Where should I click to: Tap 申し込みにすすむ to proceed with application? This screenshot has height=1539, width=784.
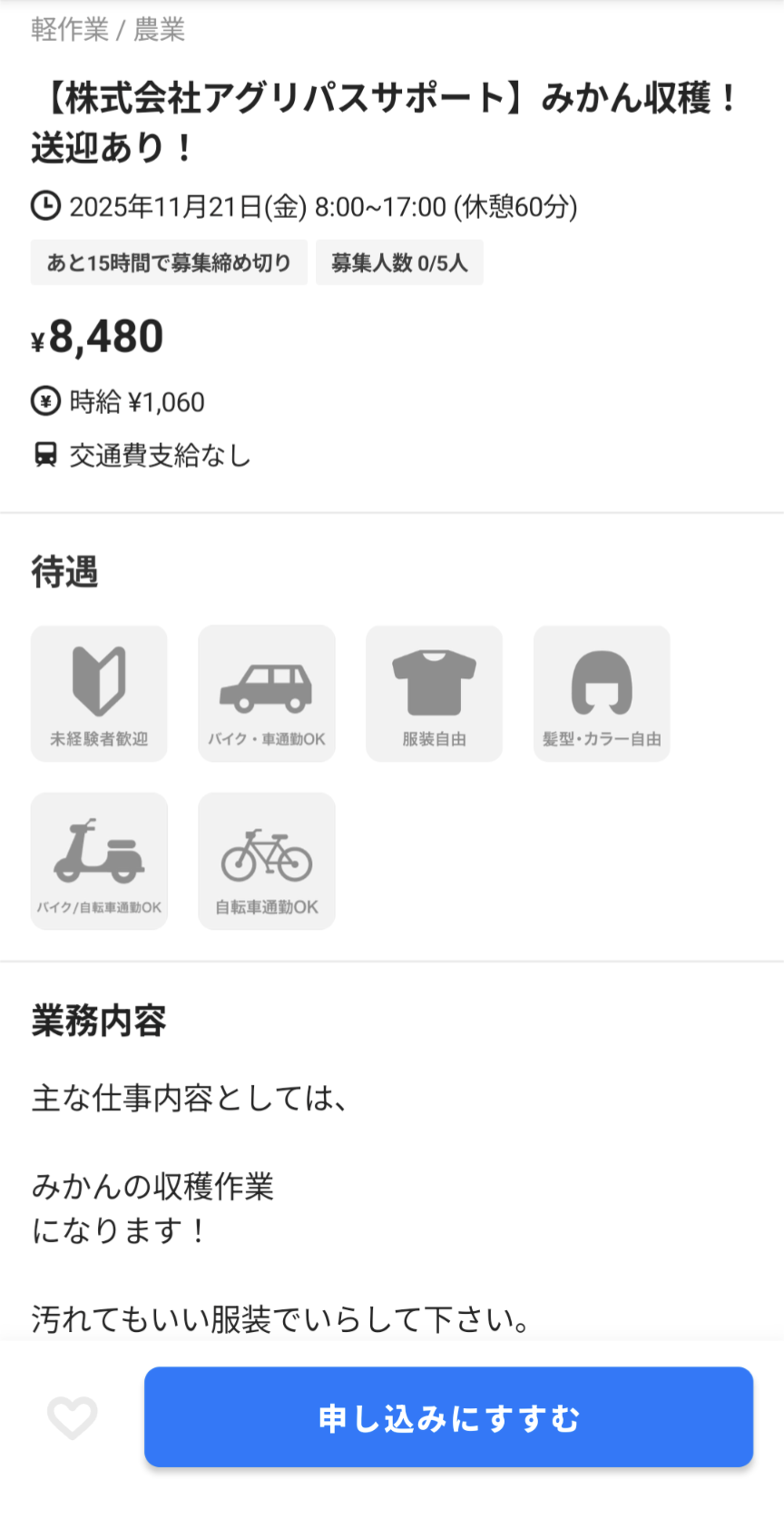(x=448, y=1416)
